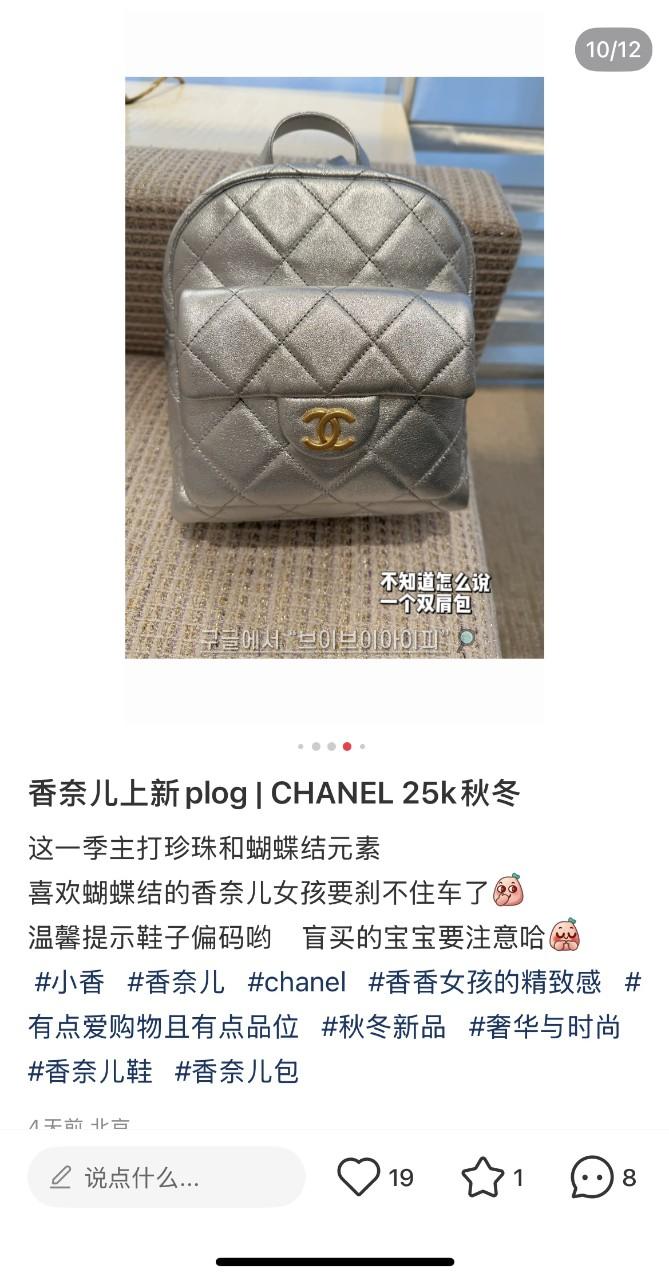Open hashtag #香奈儿鞋
Screen dimensions: 669x1280
point(91,1072)
